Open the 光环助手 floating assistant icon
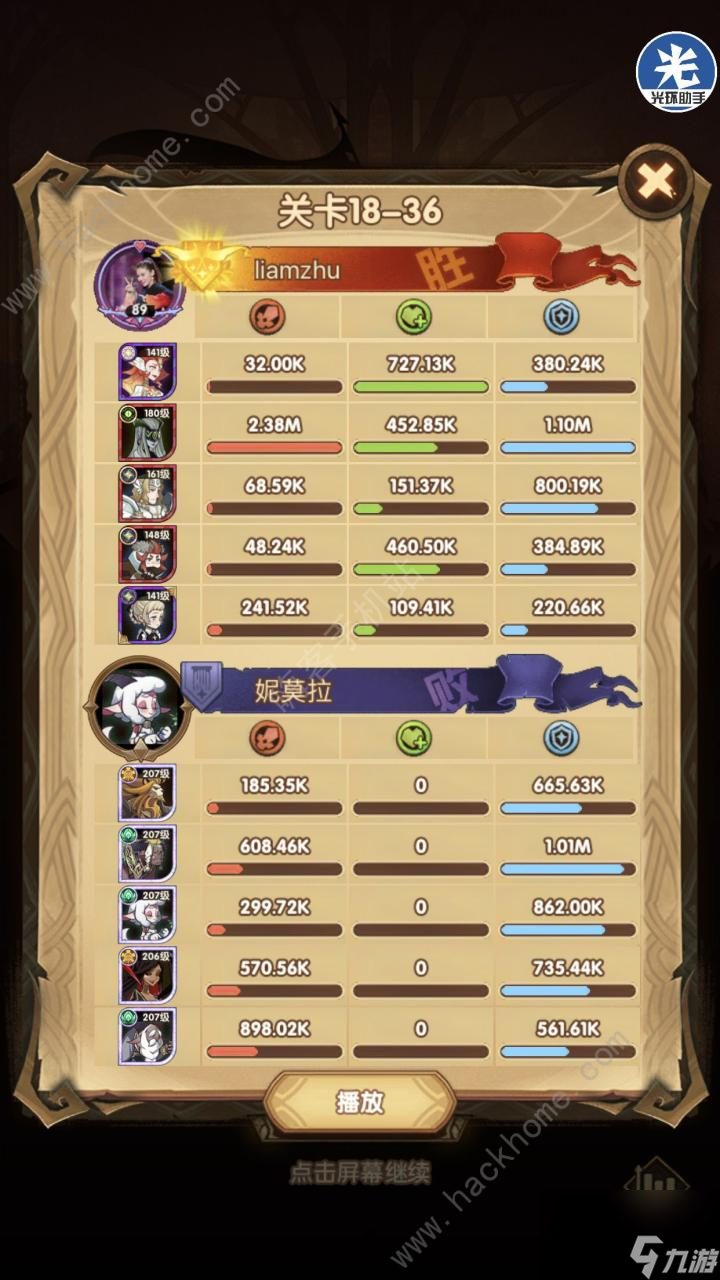 pos(676,72)
